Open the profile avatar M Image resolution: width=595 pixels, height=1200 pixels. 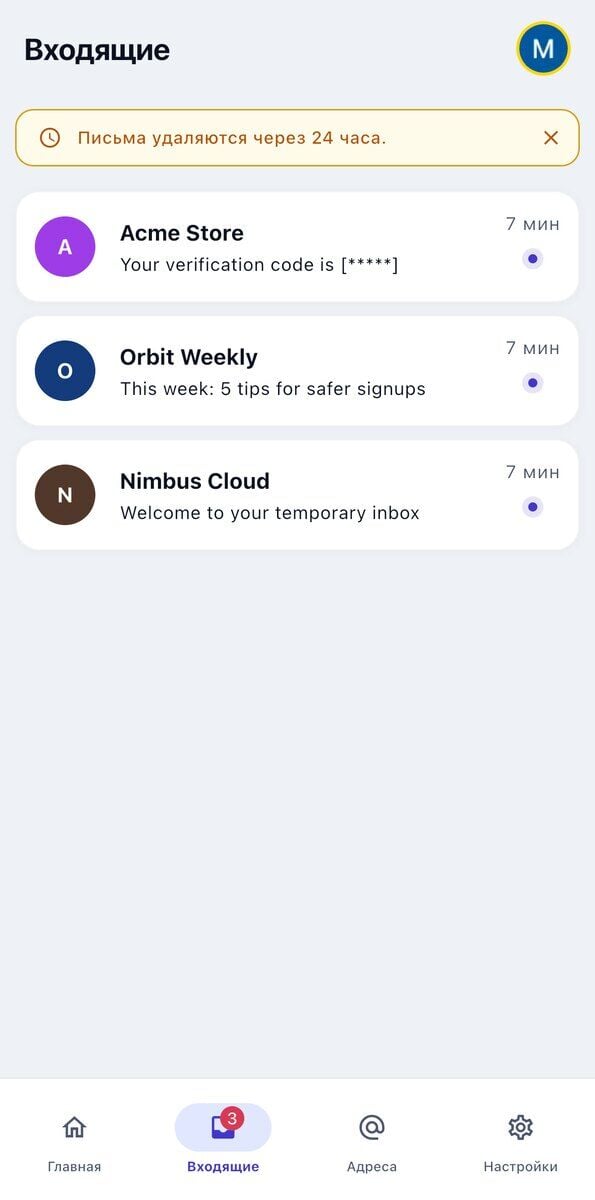[543, 49]
